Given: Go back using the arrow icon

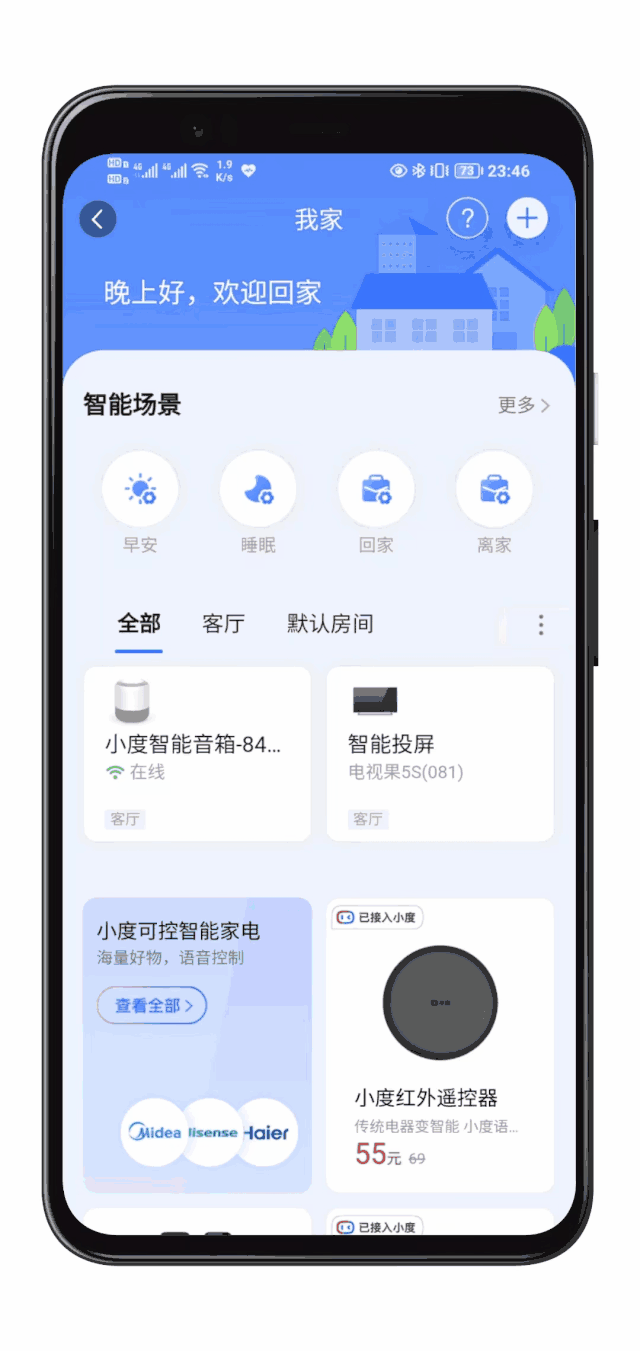Looking at the screenshot, I should click(98, 219).
